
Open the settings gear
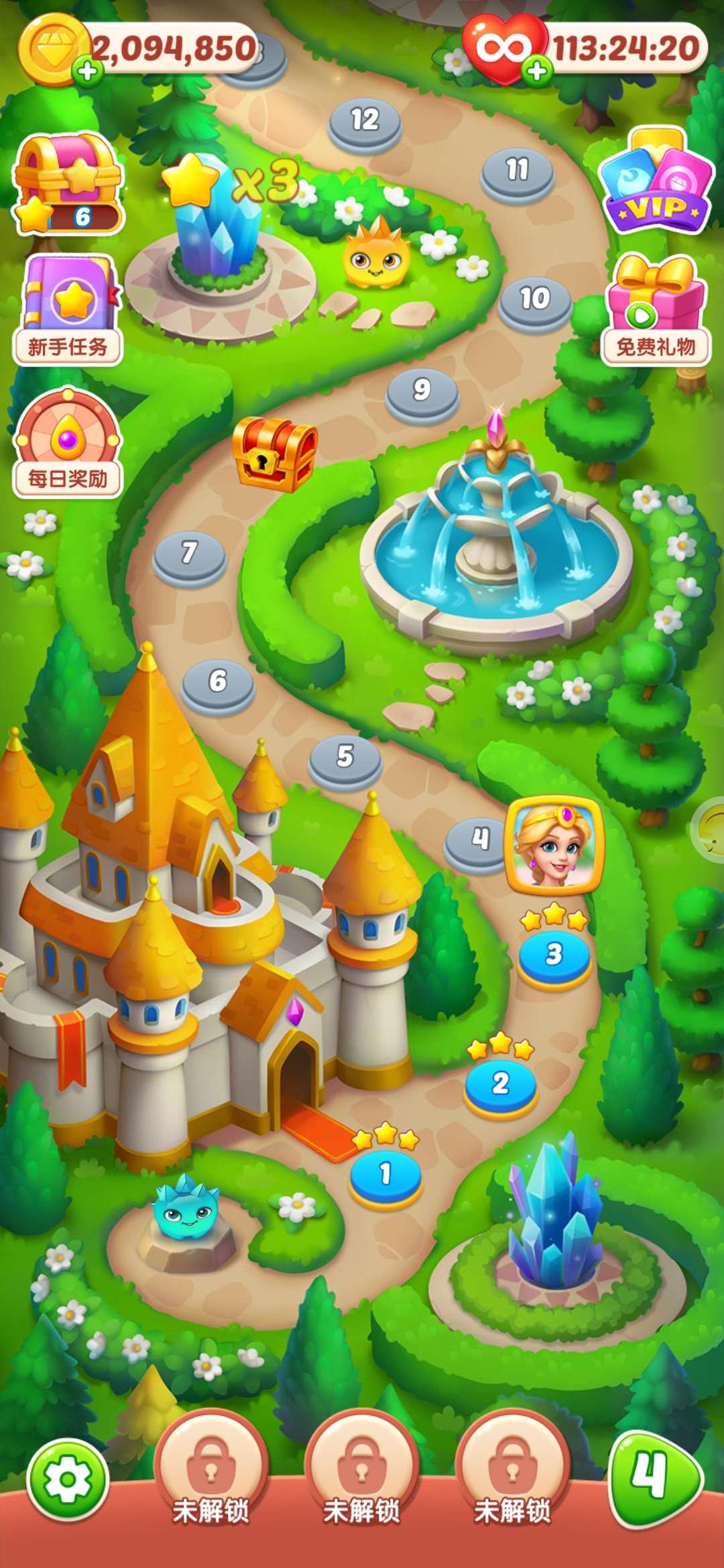point(68,1478)
